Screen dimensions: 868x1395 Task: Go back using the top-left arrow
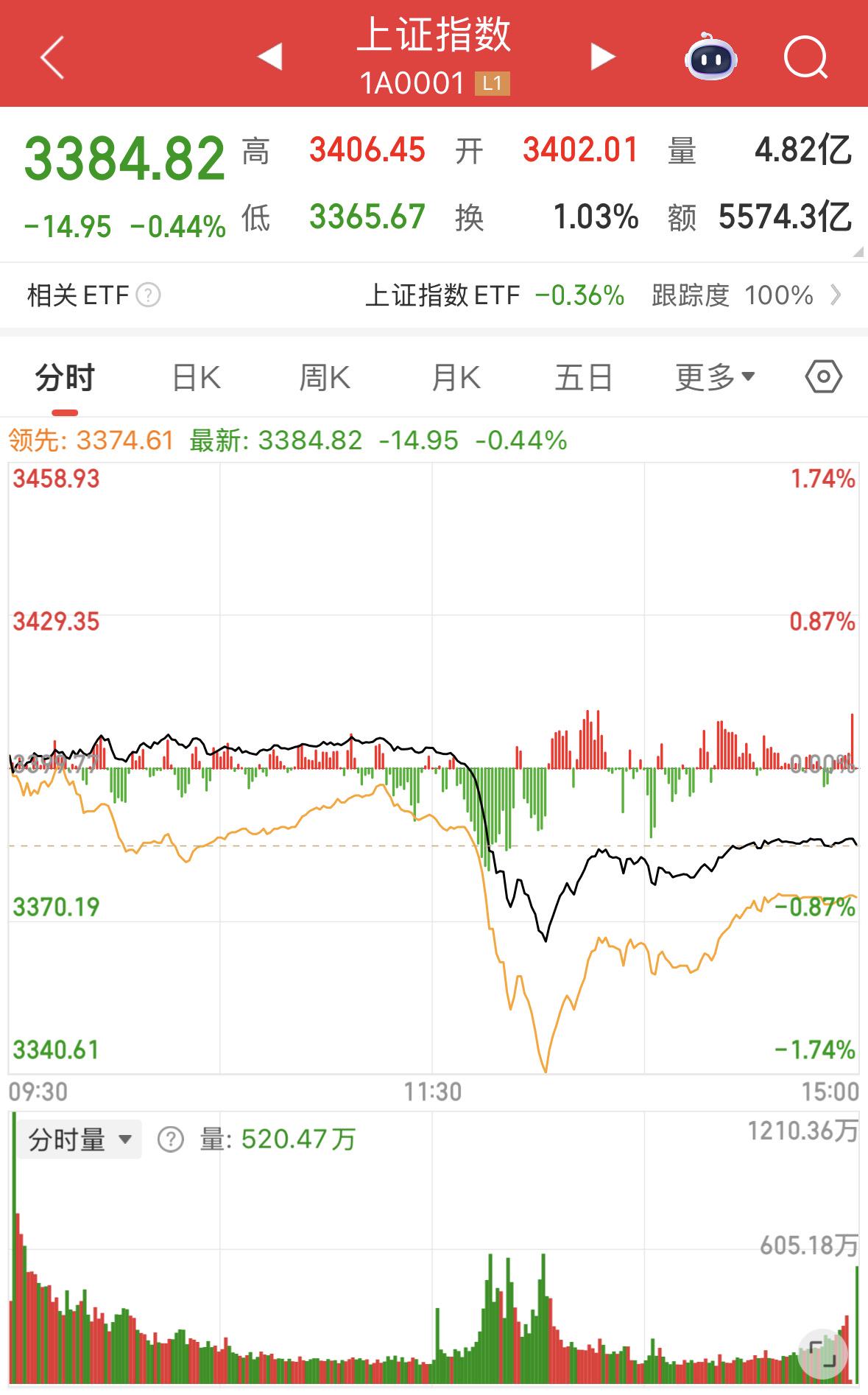pos(52,57)
